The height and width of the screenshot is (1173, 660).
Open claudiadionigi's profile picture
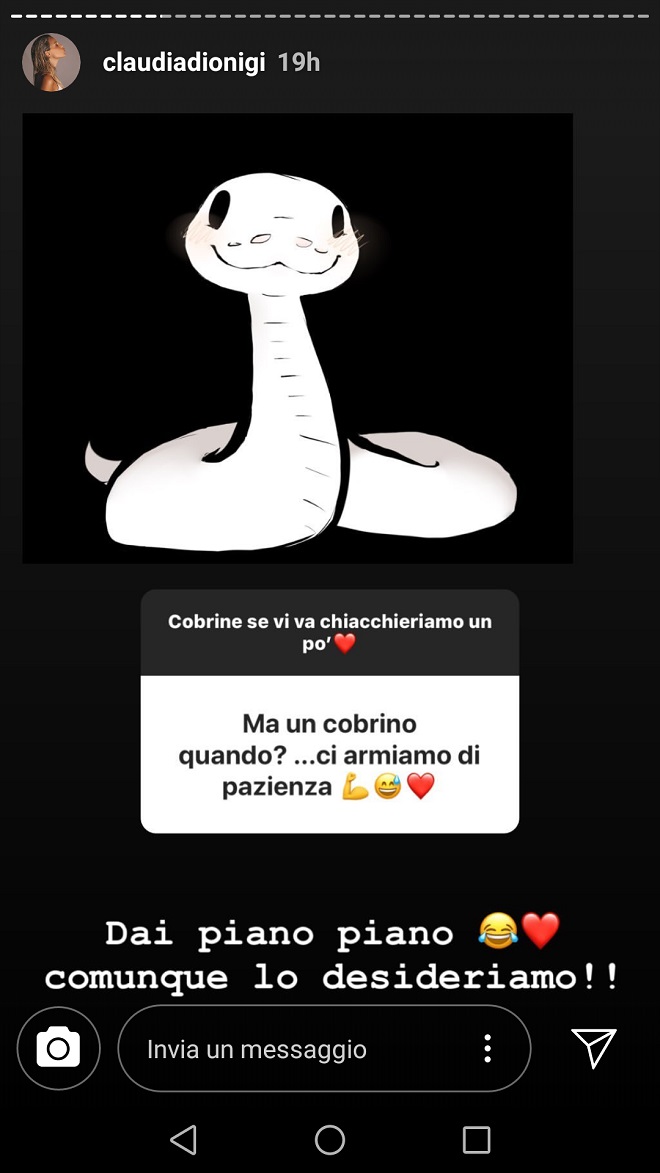coord(51,63)
